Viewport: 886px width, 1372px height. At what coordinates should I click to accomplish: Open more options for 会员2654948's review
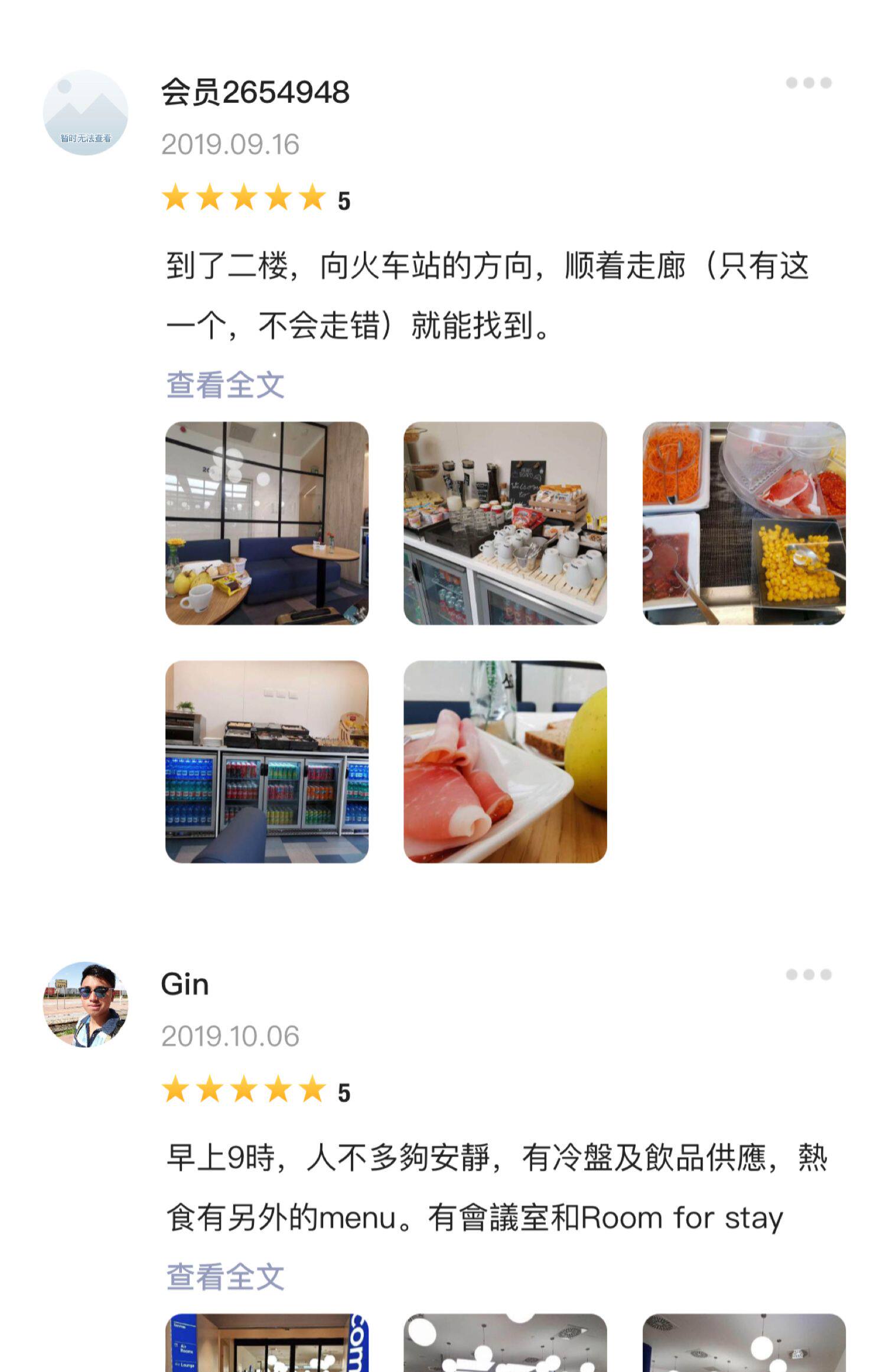809,83
